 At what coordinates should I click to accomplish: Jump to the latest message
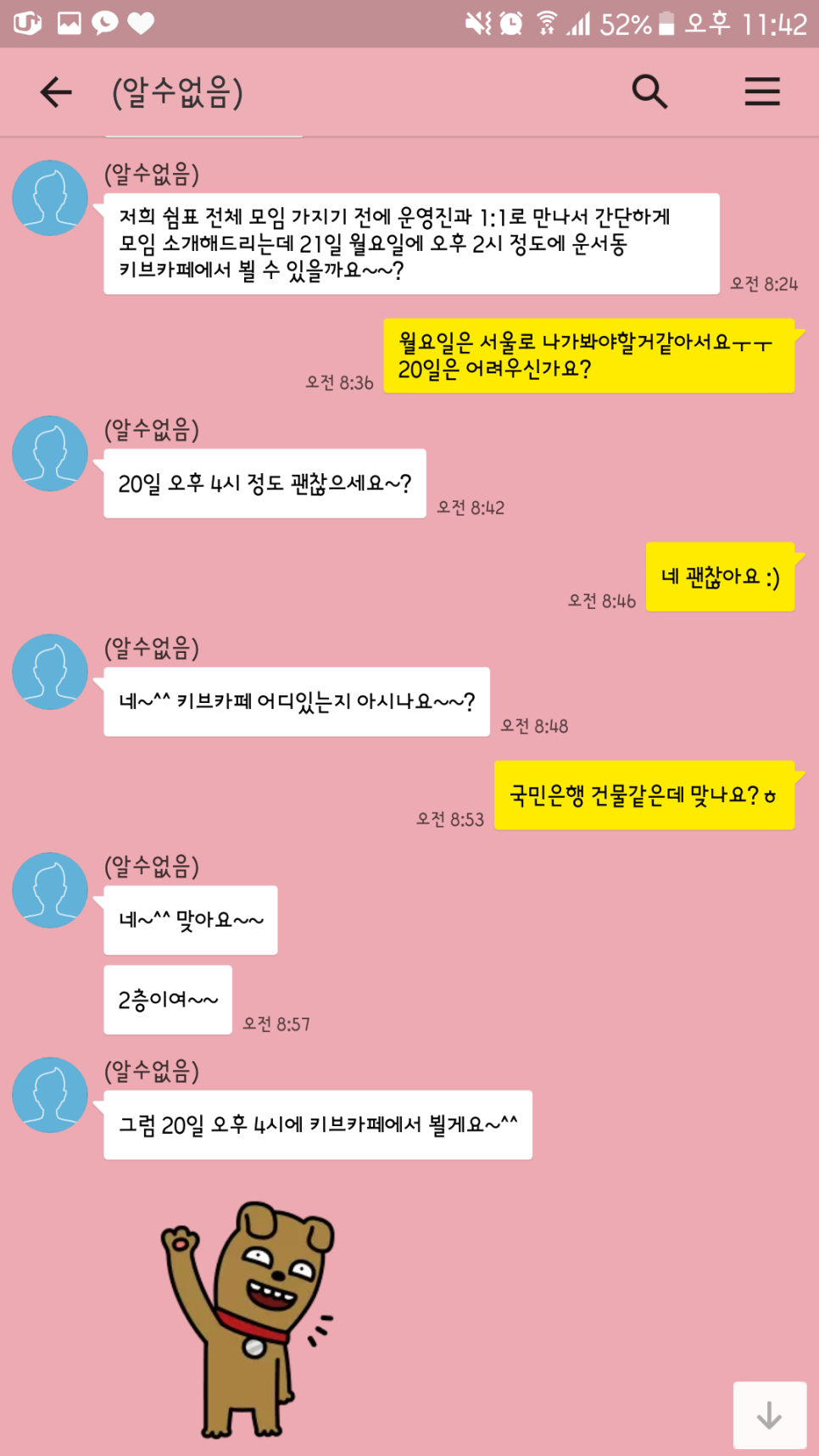(770, 1414)
